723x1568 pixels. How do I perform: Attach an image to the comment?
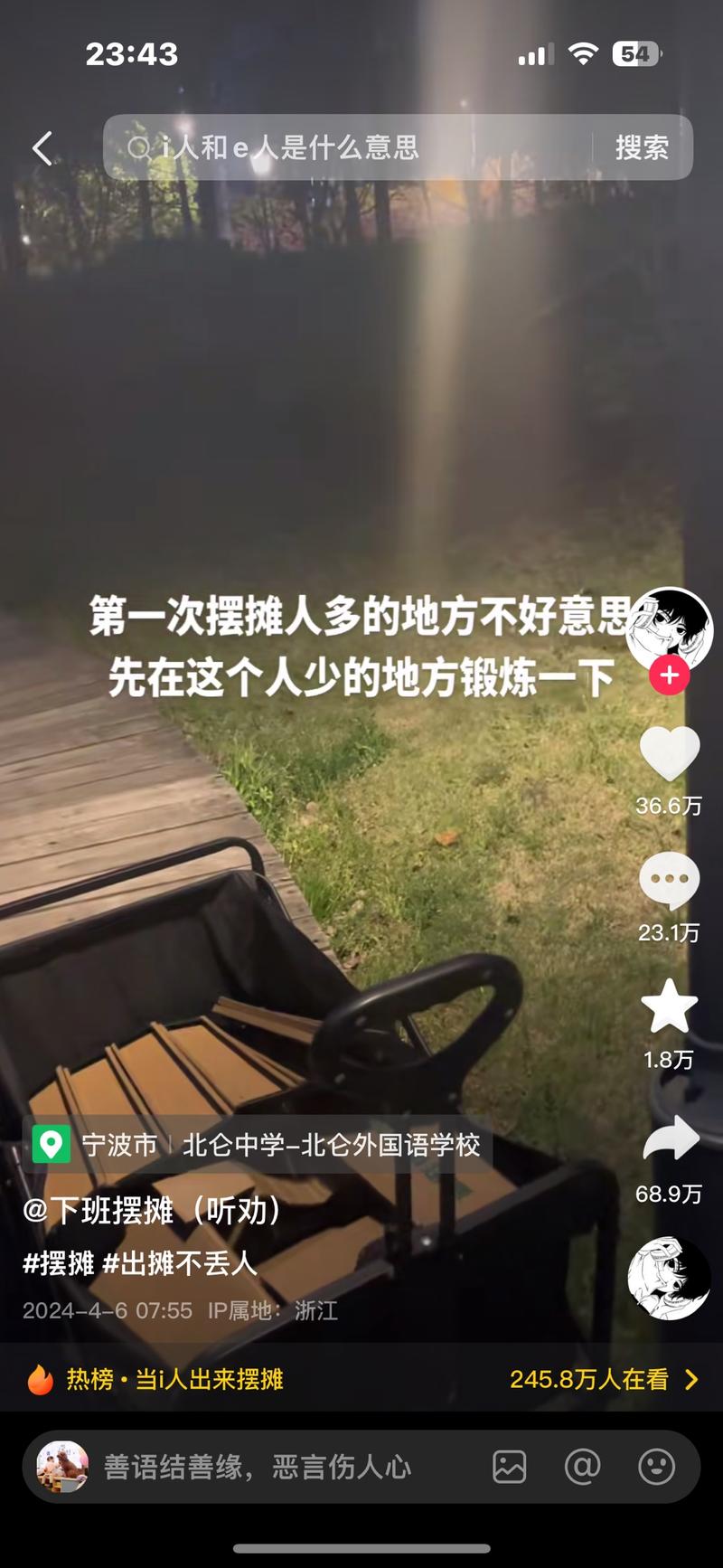click(509, 1466)
